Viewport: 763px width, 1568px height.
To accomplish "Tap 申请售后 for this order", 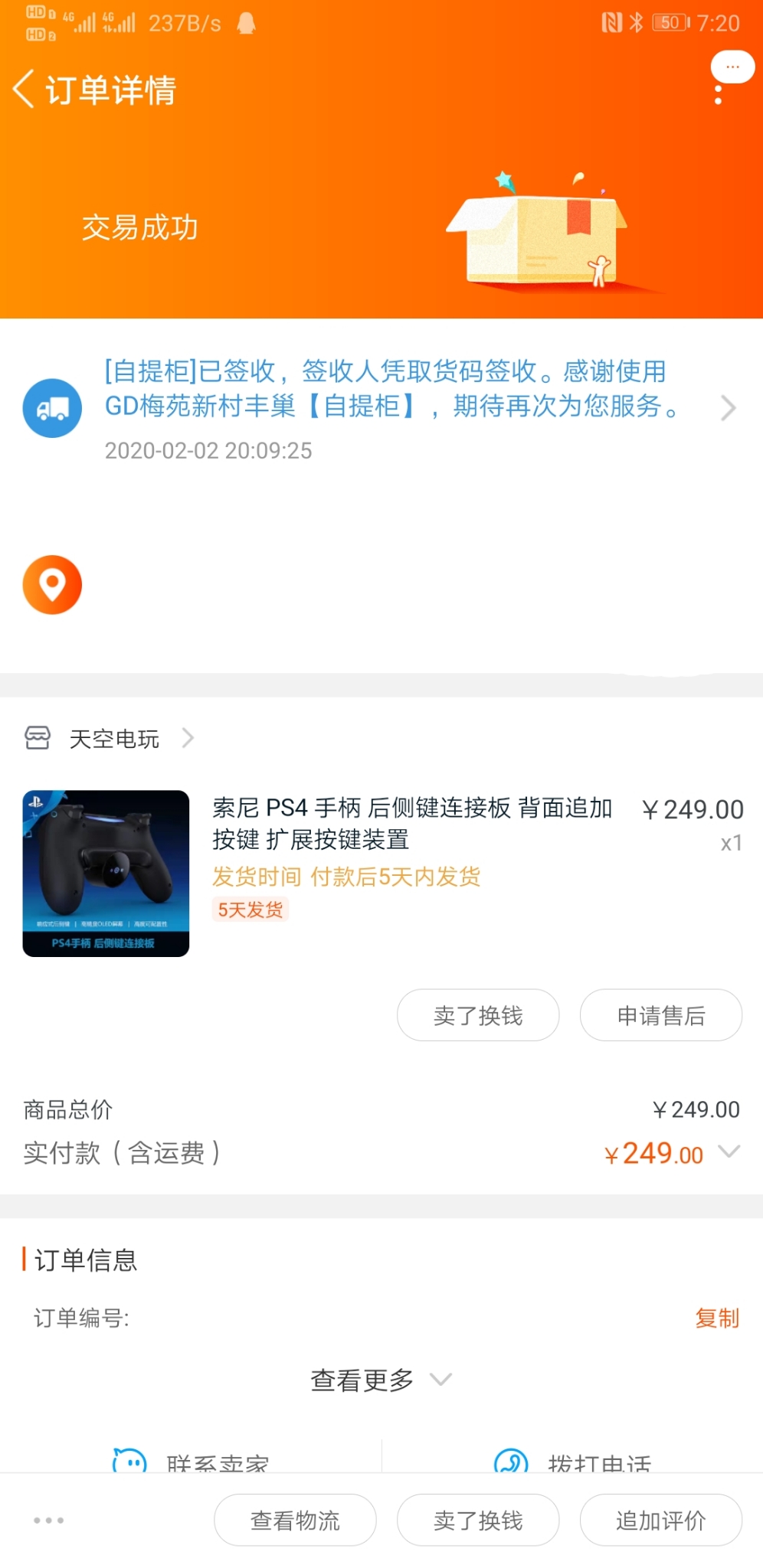I will coord(660,1015).
